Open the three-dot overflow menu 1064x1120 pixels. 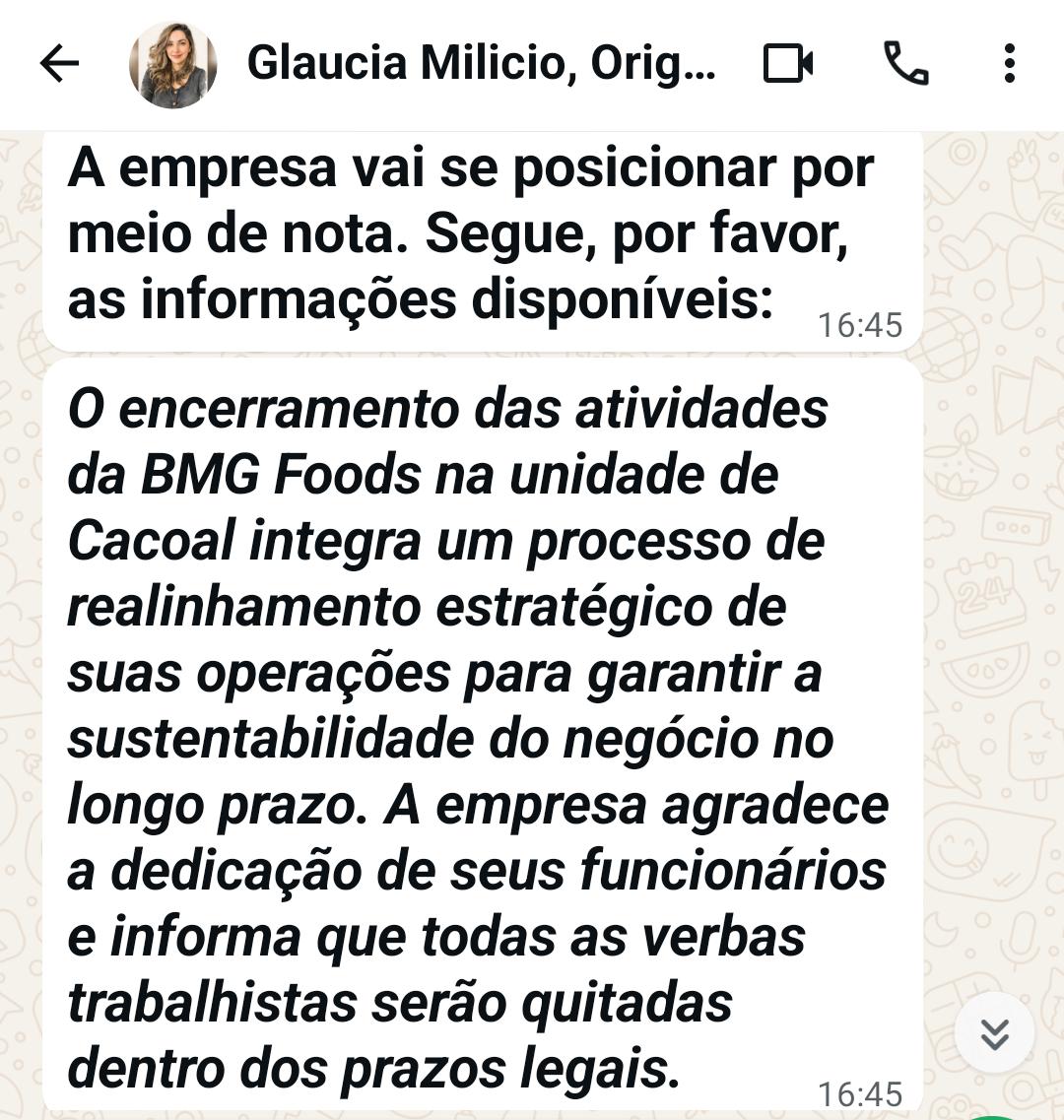click(x=1009, y=64)
